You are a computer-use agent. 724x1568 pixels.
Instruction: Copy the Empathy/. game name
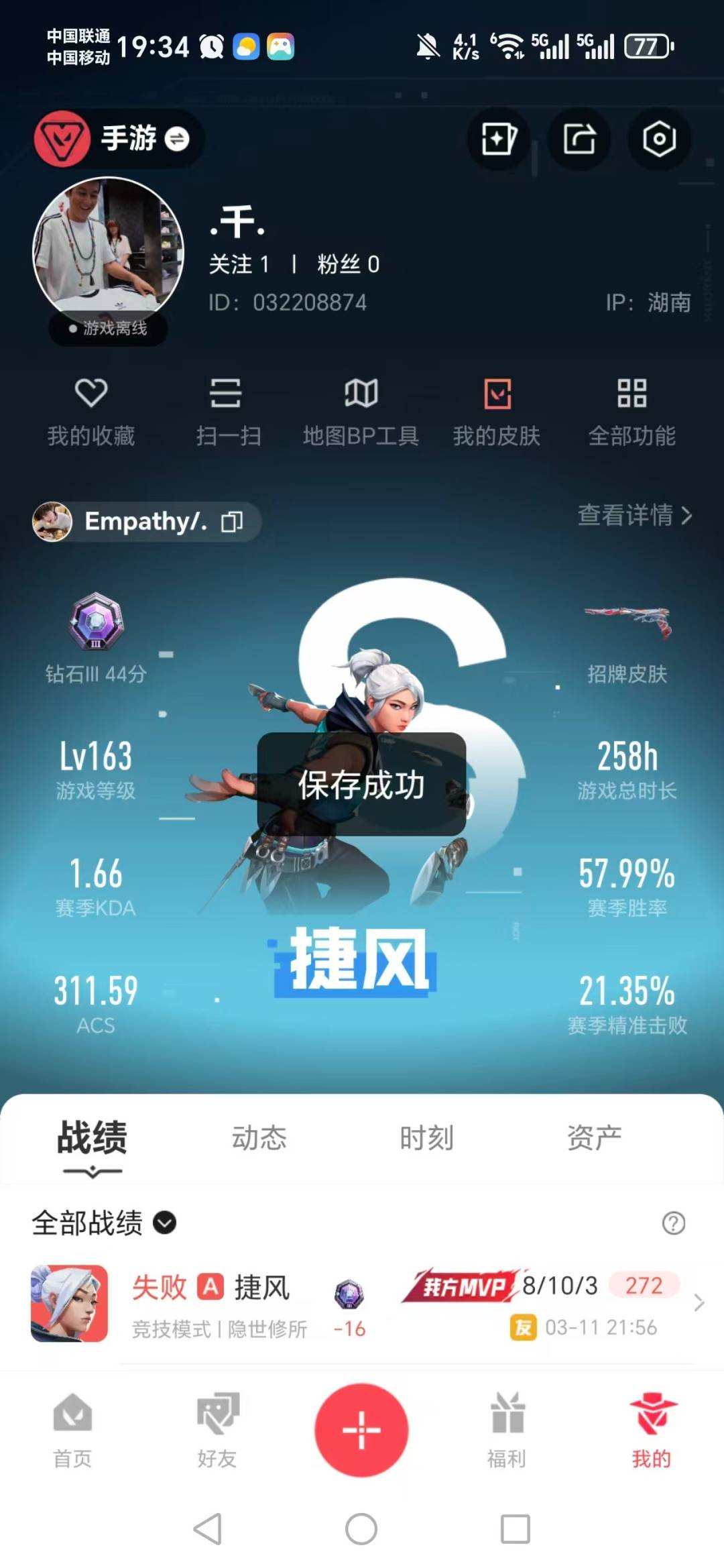(x=231, y=522)
